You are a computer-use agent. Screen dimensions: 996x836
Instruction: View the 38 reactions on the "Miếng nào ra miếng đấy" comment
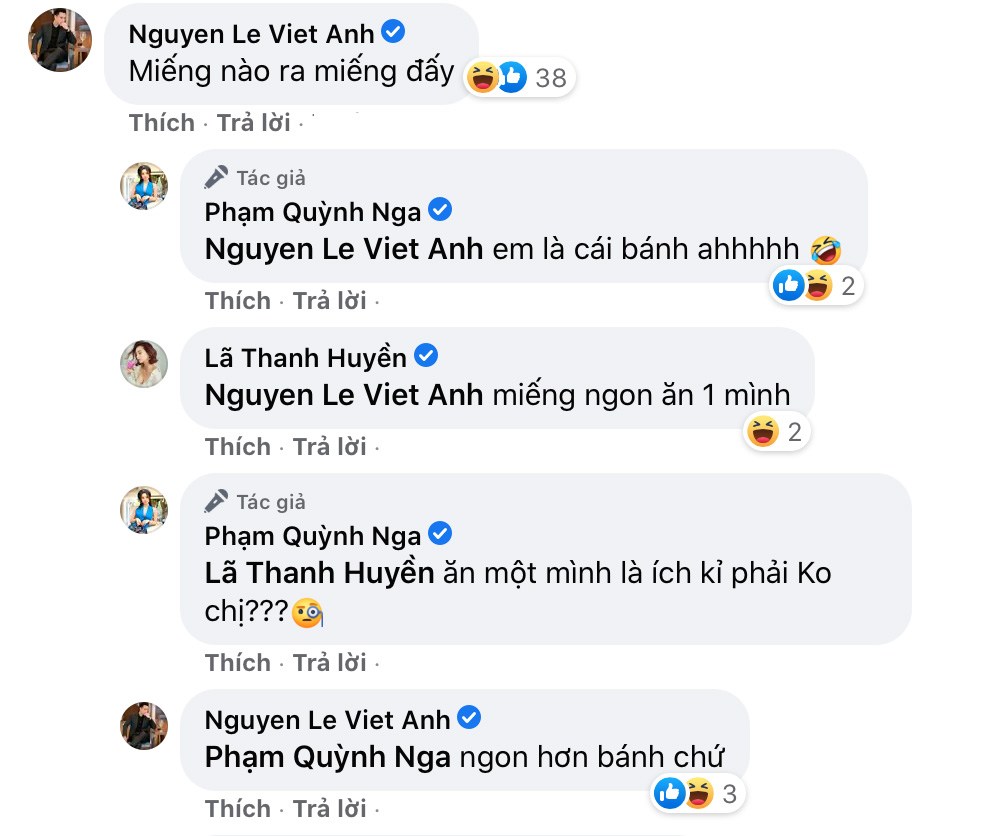click(521, 78)
